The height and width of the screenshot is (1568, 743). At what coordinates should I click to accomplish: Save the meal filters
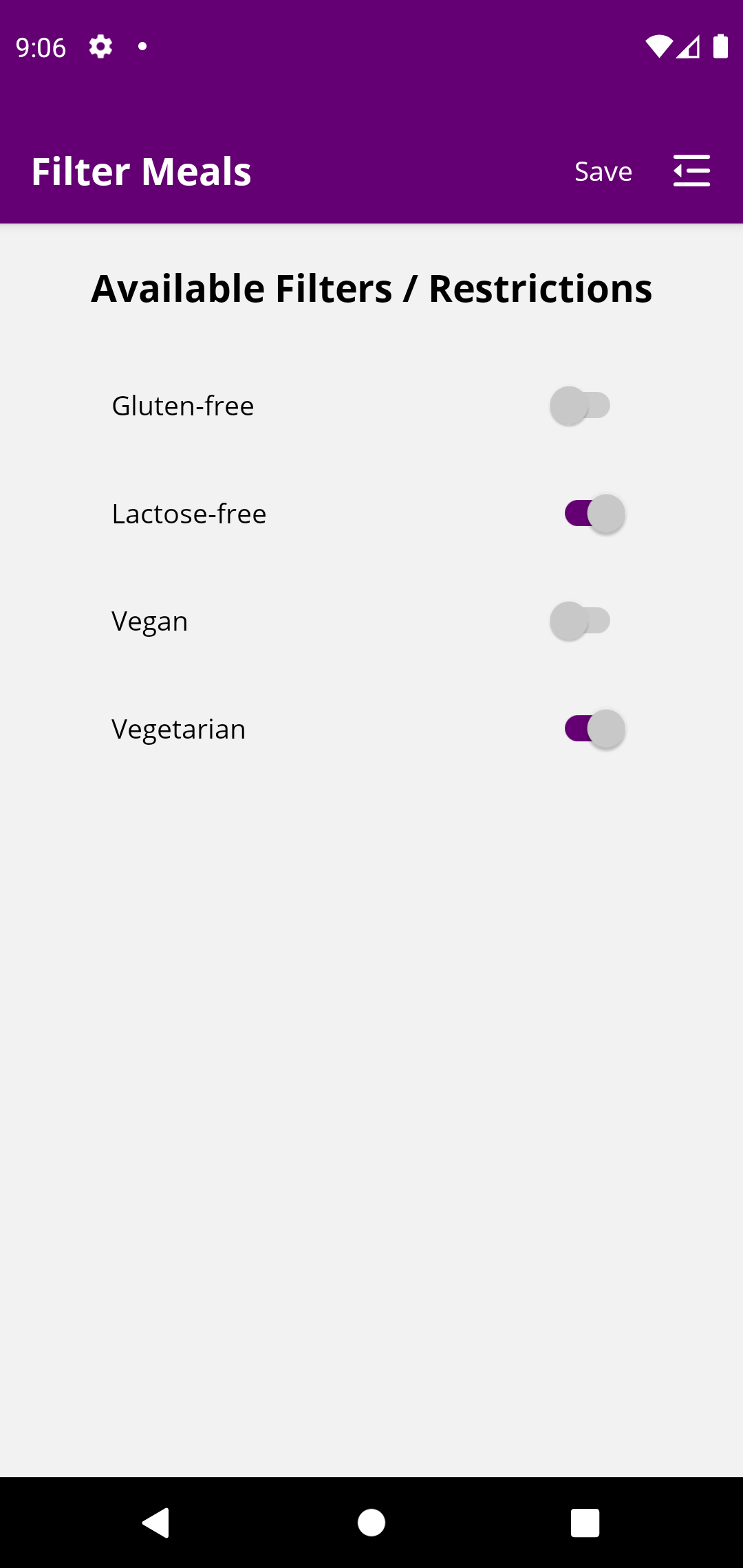point(603,171)
